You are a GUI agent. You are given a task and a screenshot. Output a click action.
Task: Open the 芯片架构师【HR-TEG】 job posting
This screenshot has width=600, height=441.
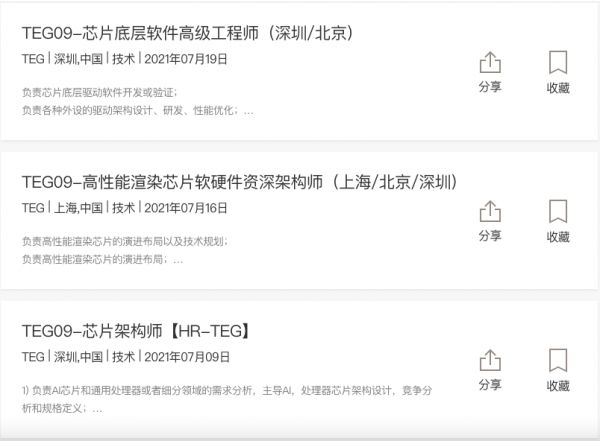[x=135, y=331]
